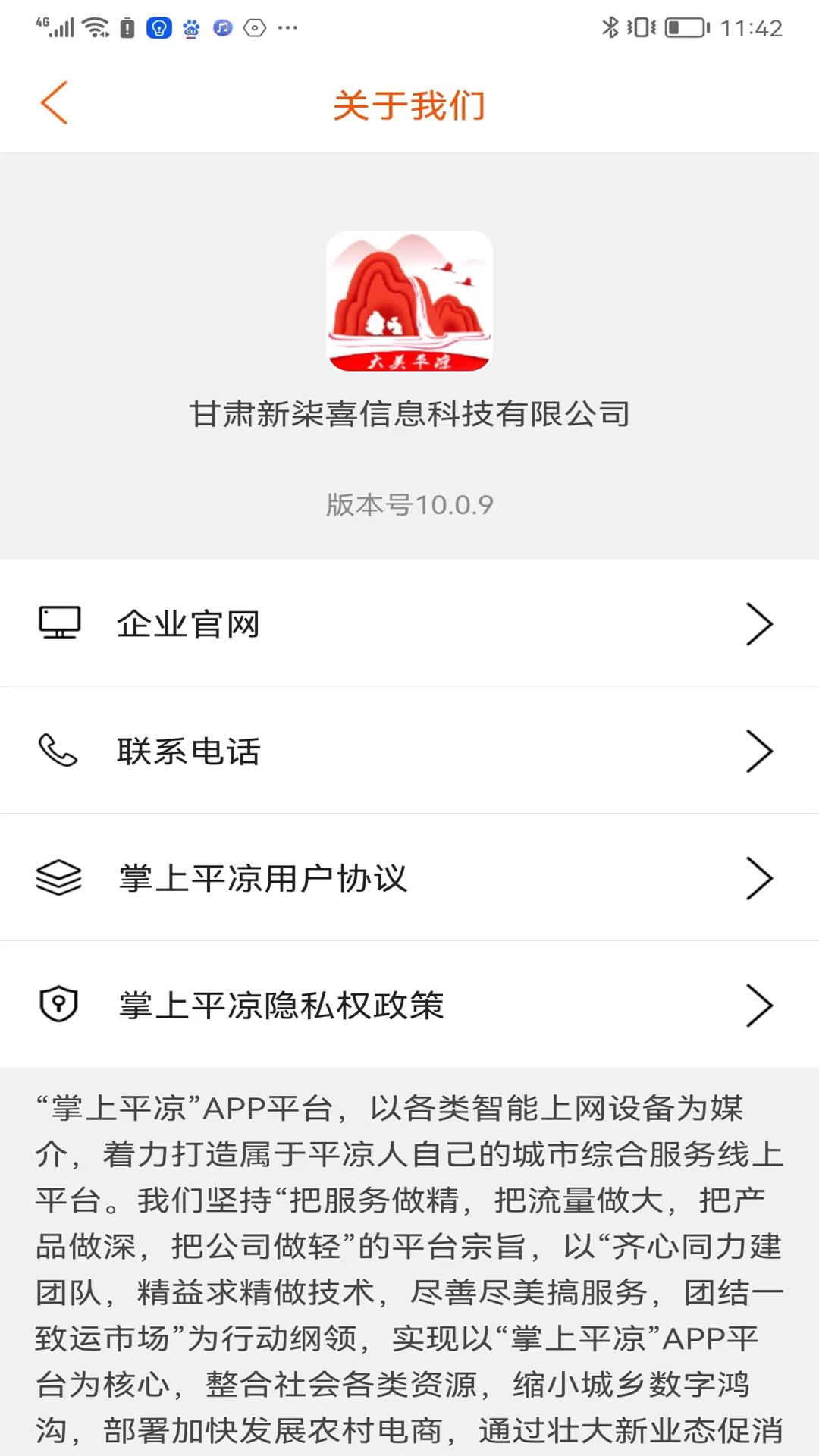Viewport: 819px width, 1456px height.
Task: Click the telephone icon beside 联系电话
Action: [59, 751]
